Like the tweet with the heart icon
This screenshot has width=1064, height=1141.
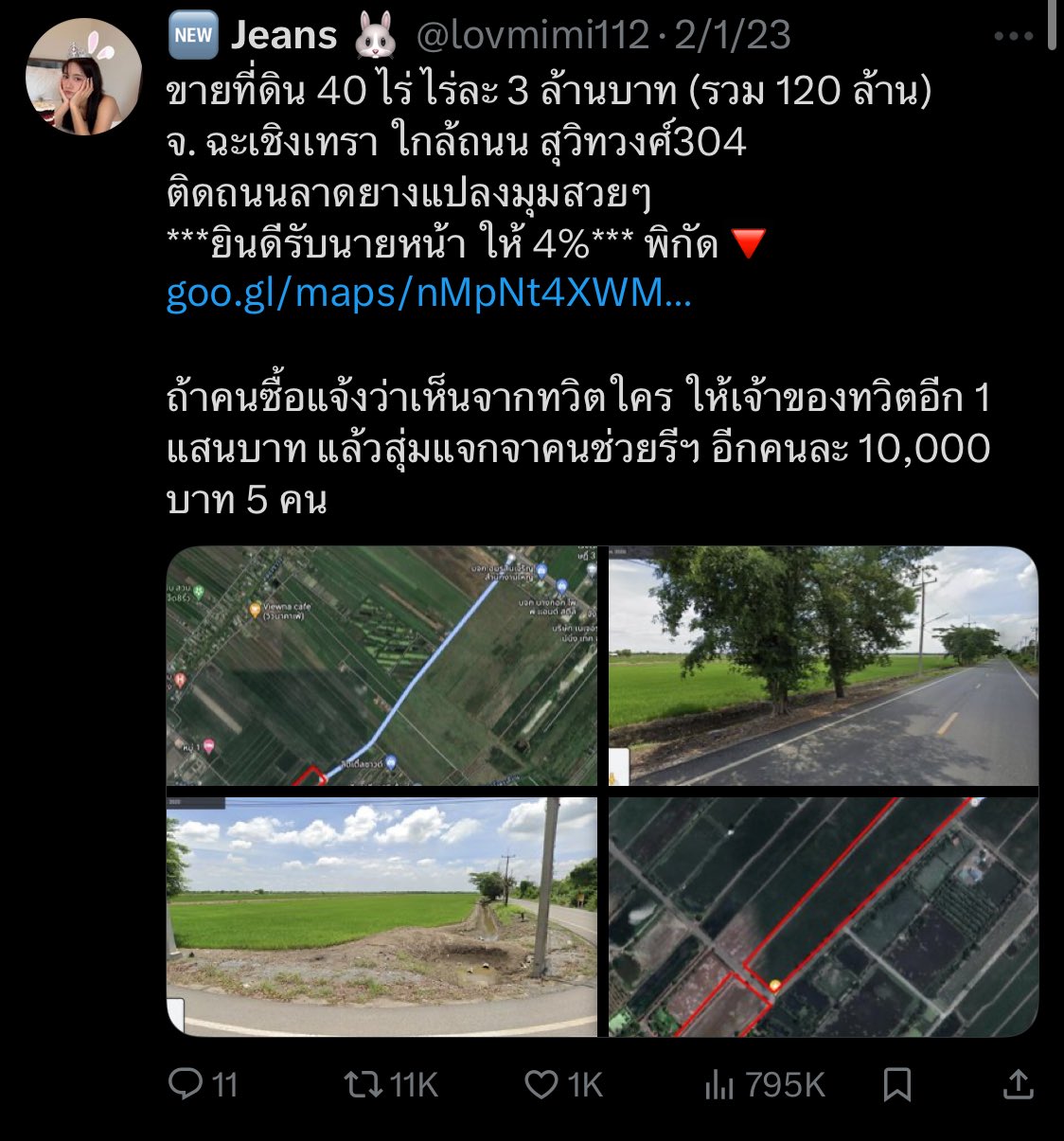541,1084
